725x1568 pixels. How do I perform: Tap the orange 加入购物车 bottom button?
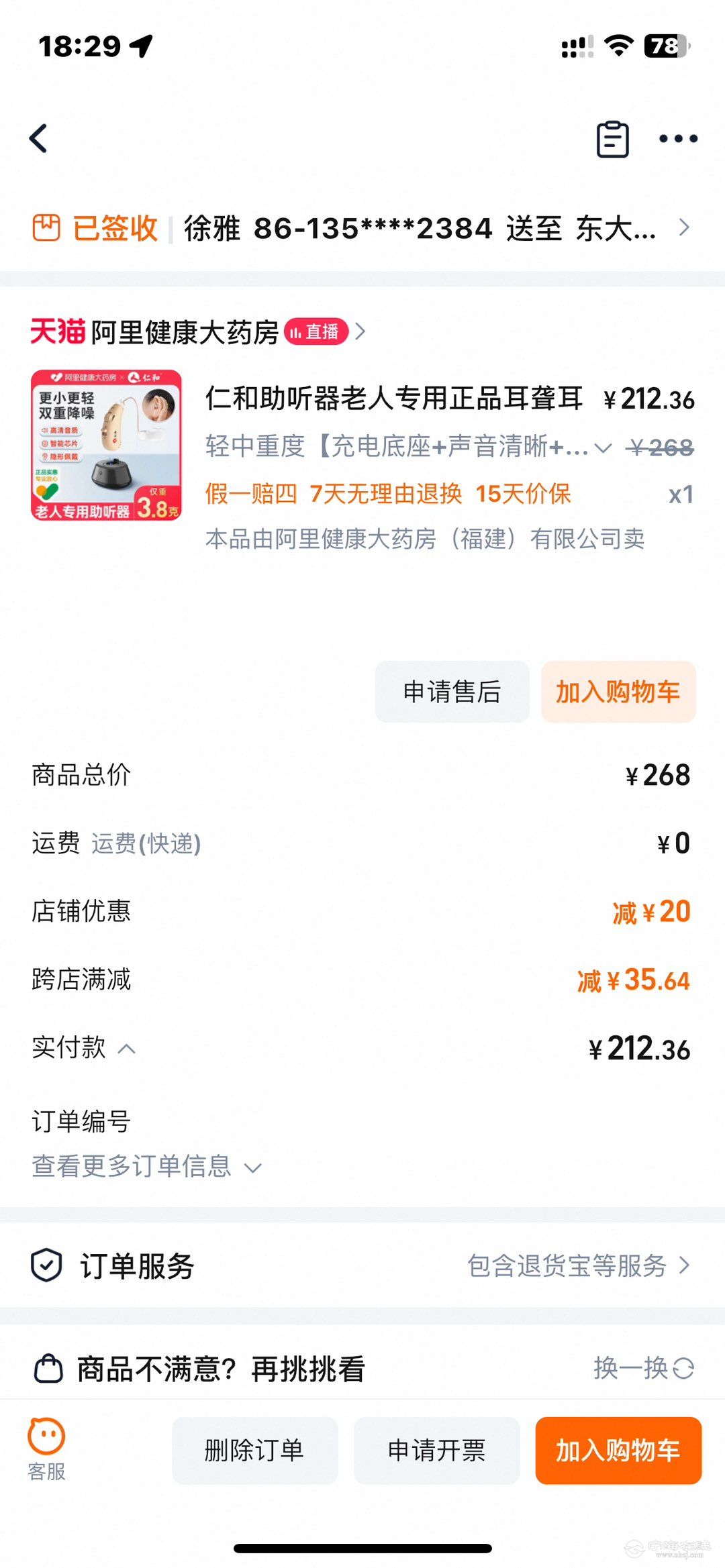coord(618,1451)
